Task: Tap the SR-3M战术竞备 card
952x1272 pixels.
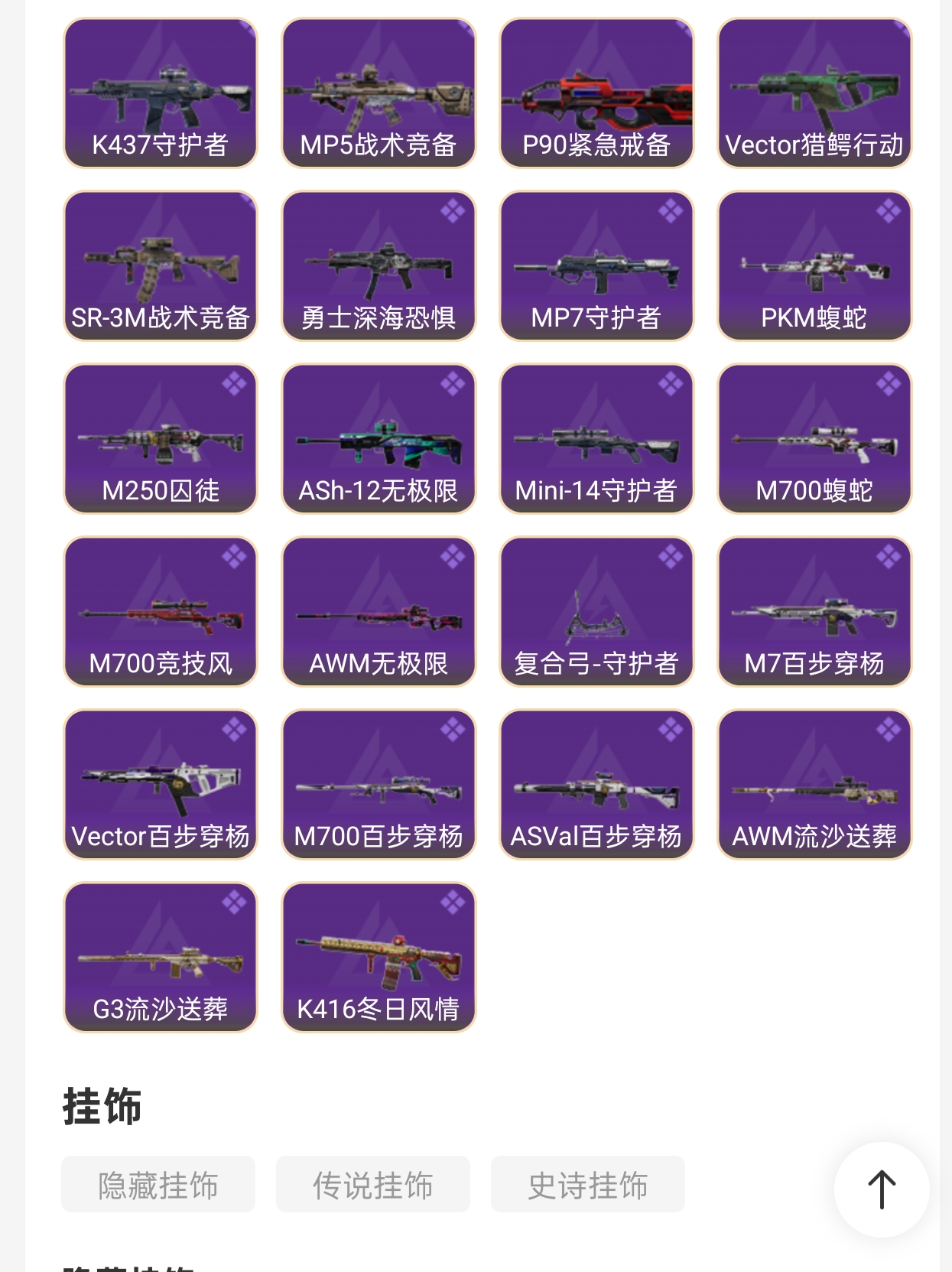Action: click(x=161, y=265)
